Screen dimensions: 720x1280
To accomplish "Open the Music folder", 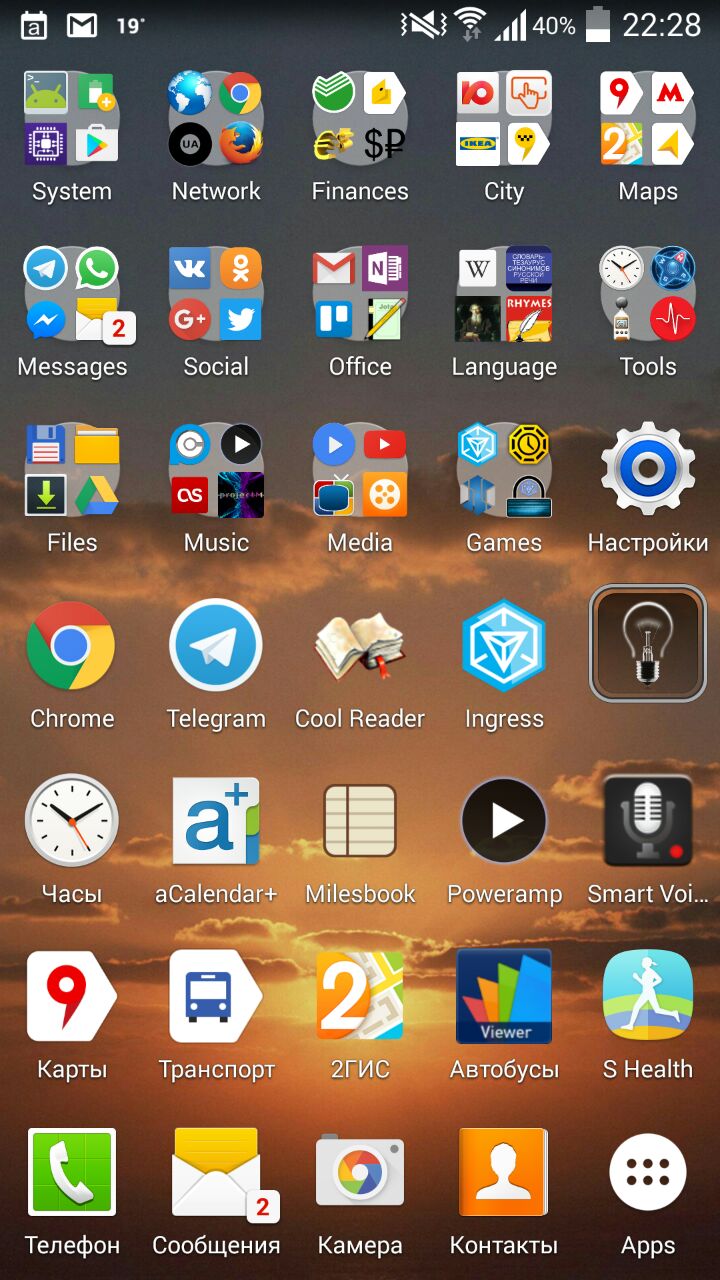I will coord(216,470).
